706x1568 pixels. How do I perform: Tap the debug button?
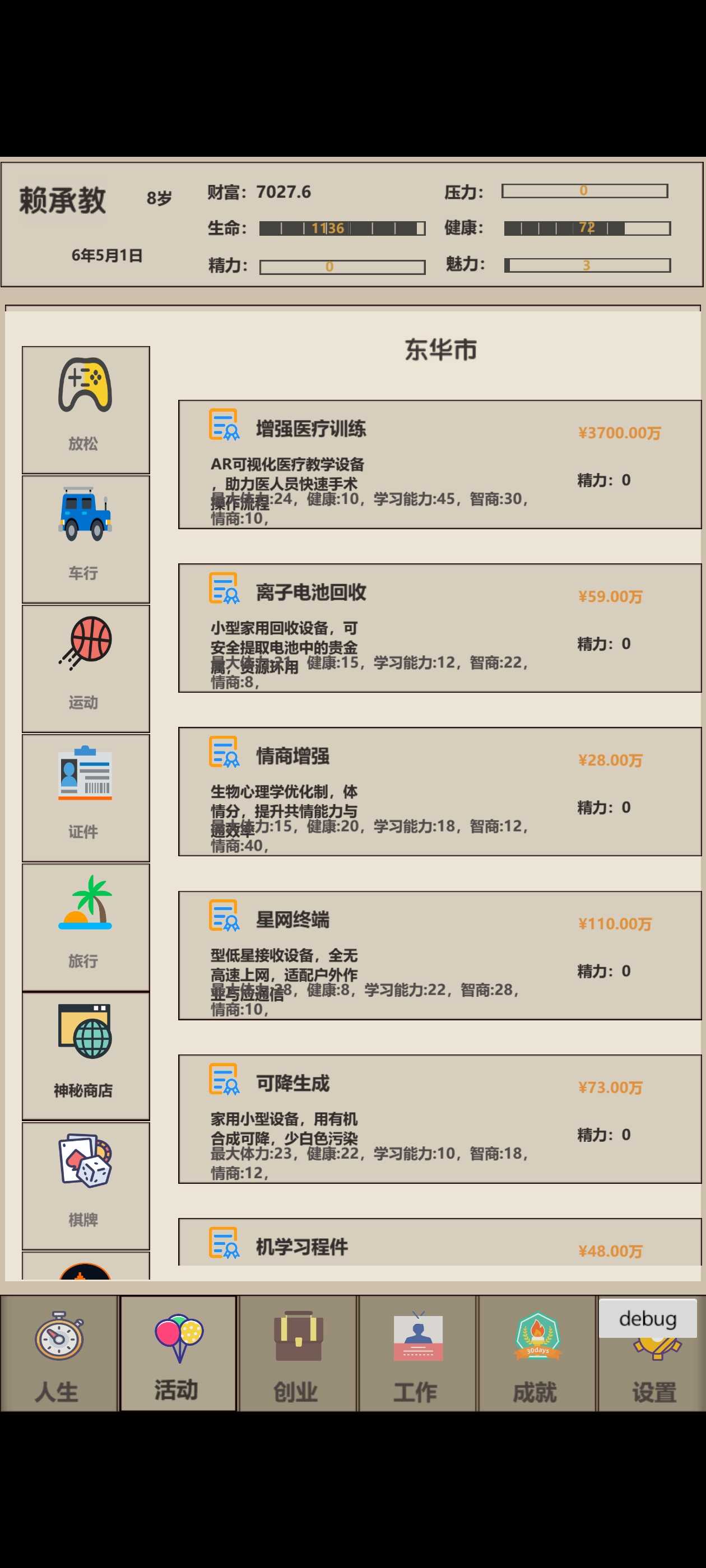pos(647,1318)
